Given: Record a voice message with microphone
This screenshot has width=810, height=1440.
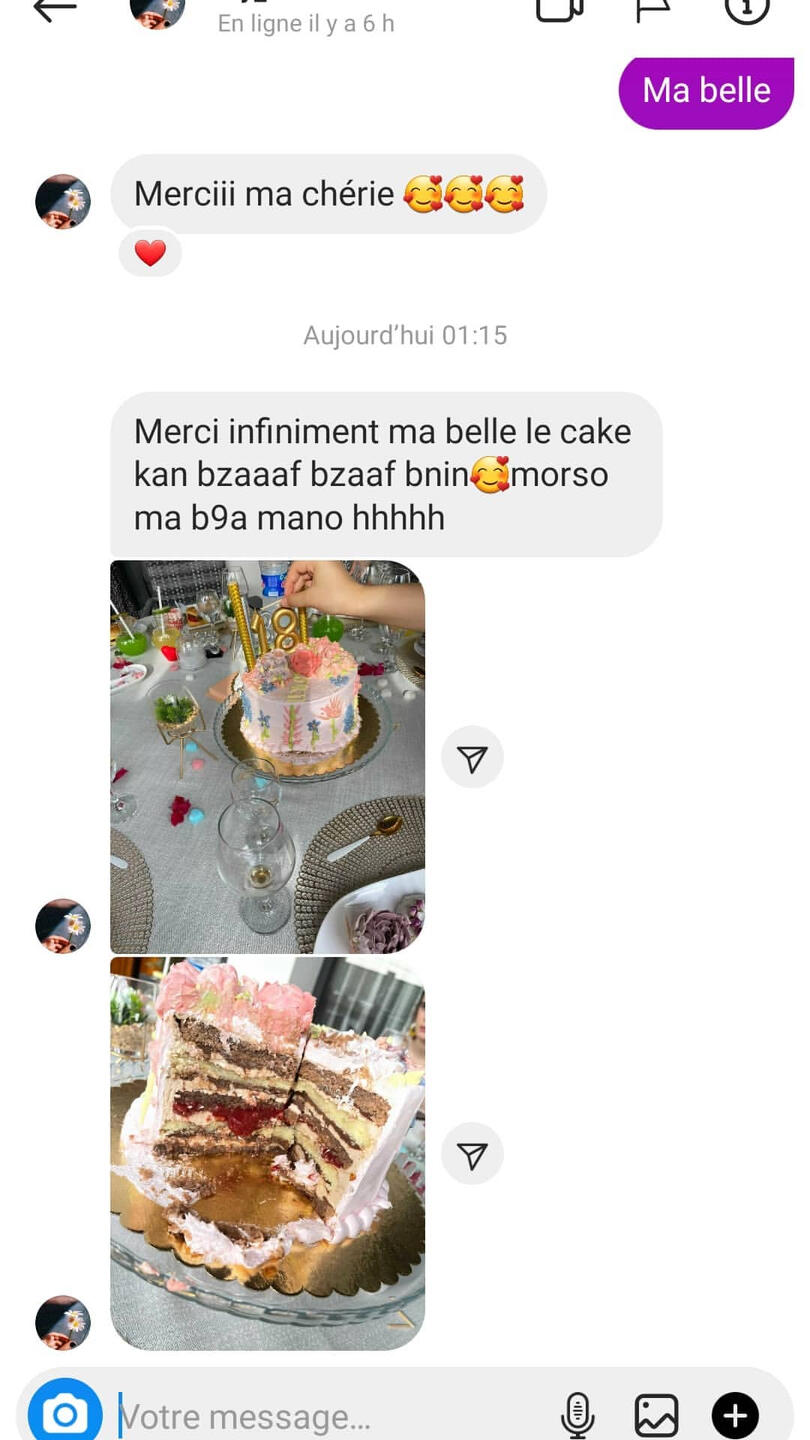Looking at the screenshot, I should click(x=577, y=1416).
